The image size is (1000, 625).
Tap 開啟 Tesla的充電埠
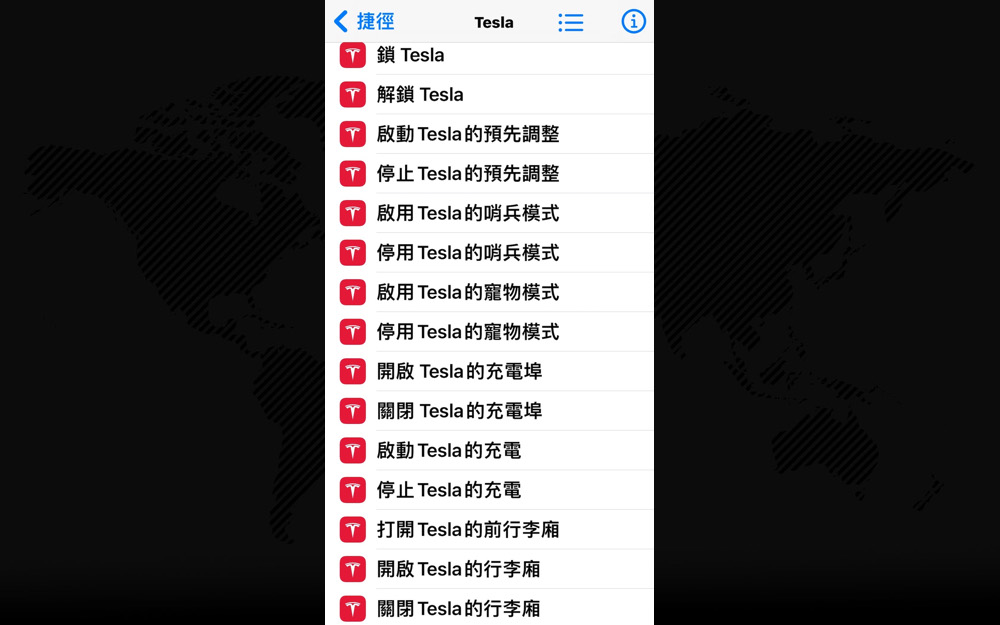coord(459,371)
